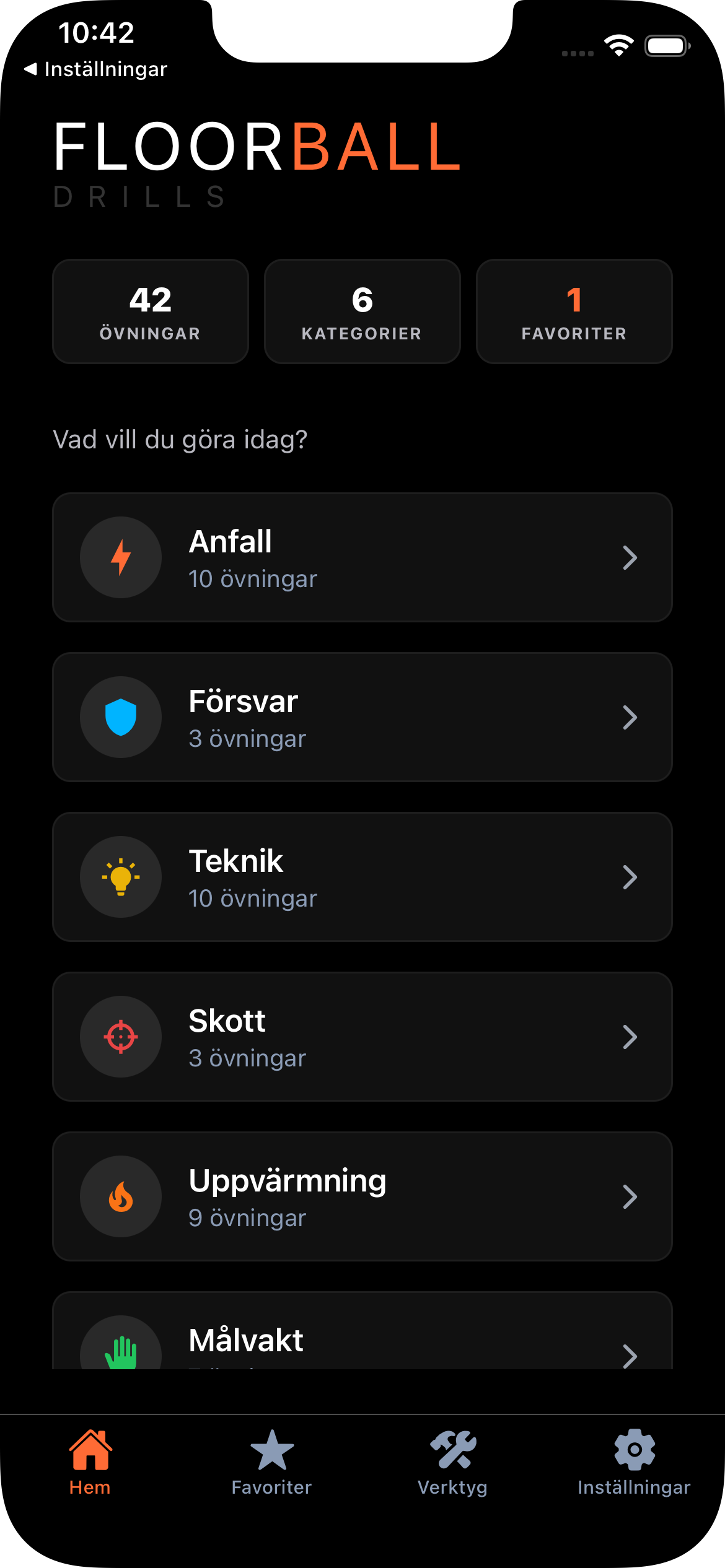The image size is (725, 1568).
Task: Go to the Verktyg tab
Action: tap(453, 1461)
